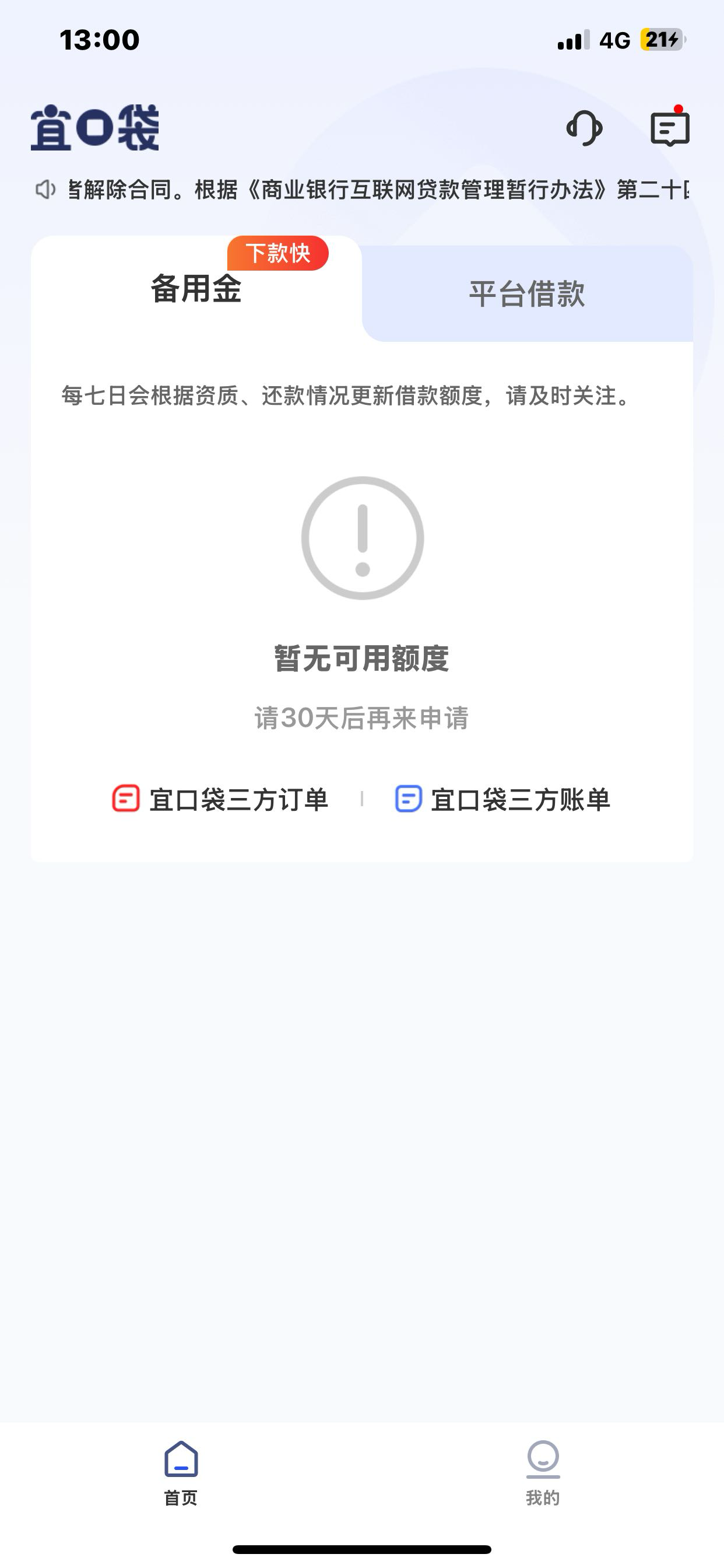
Task: Open 宜口袋三方订单
Action: pyautogui.click(x=220, y=799)
